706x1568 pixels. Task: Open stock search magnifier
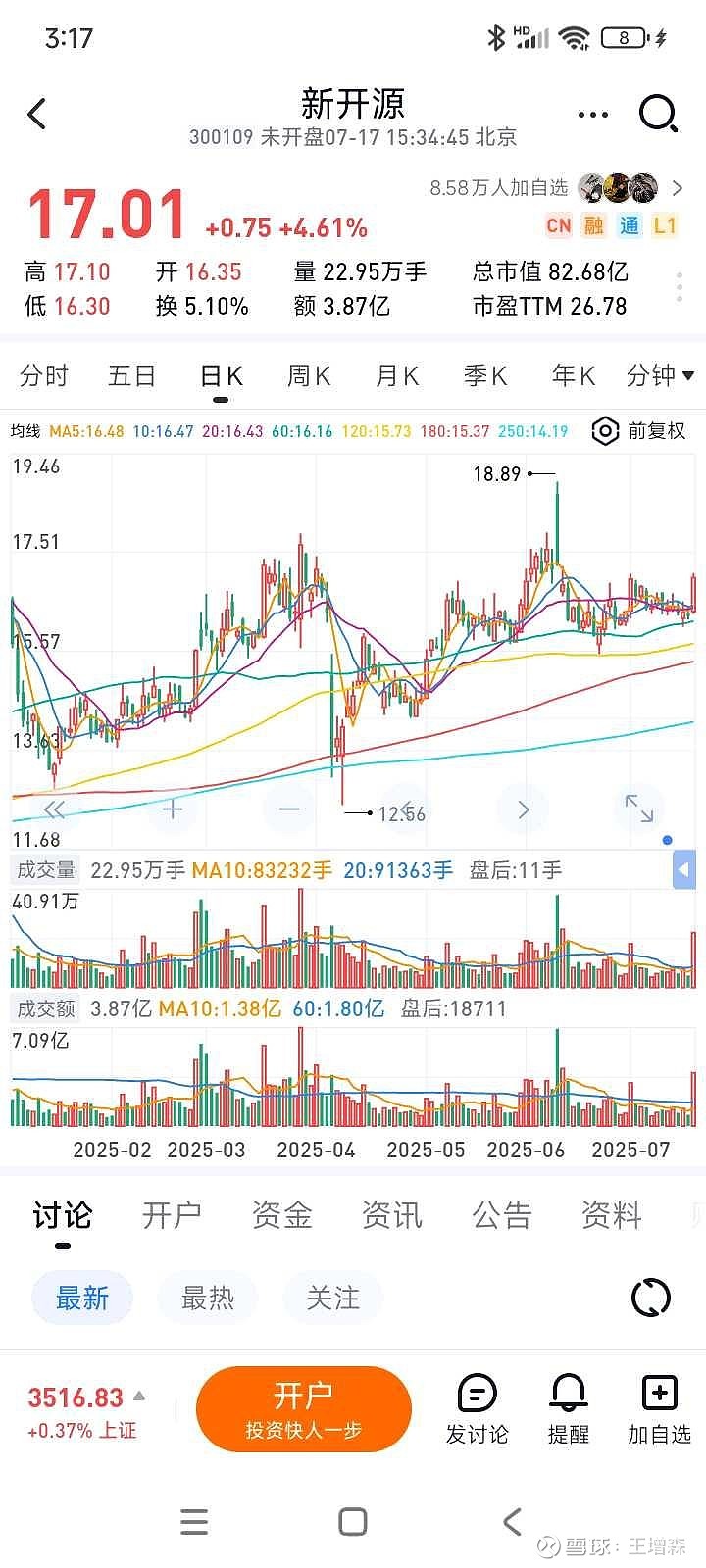(x=659, y=114)
